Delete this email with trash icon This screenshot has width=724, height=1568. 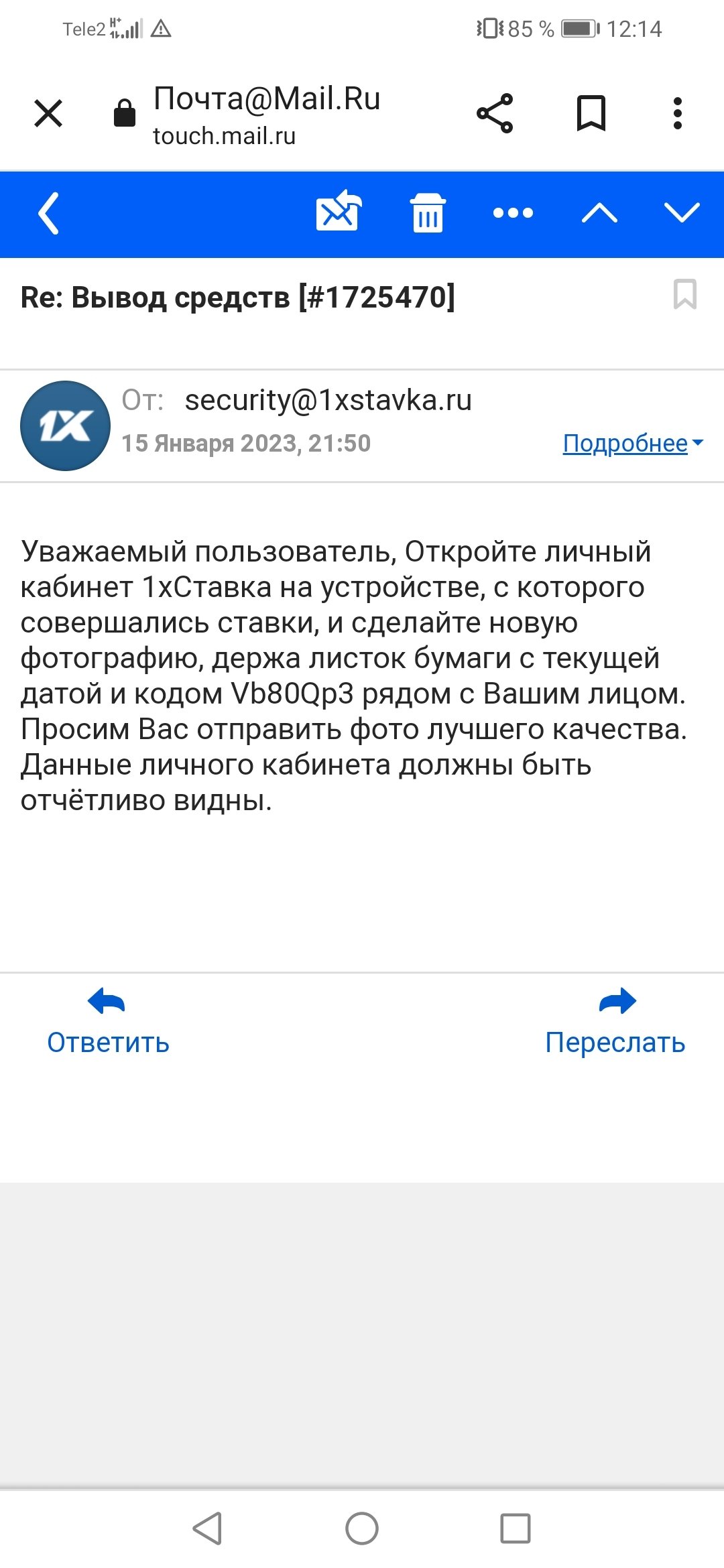428,213
